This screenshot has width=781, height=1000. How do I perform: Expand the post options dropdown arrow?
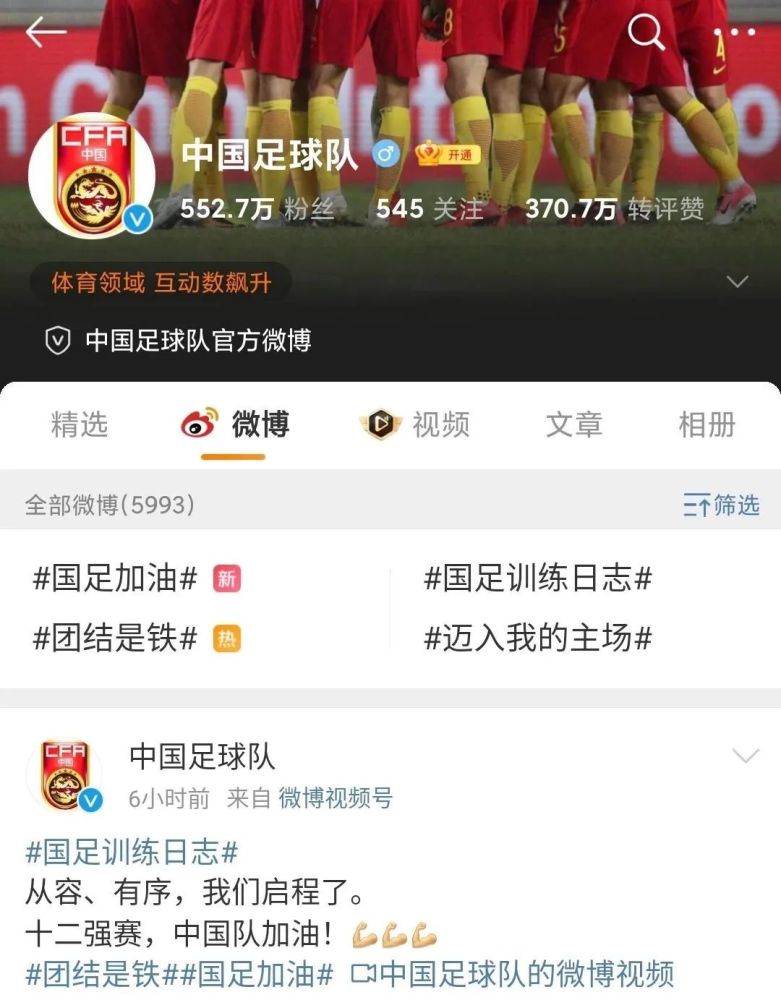pos(746,756)
